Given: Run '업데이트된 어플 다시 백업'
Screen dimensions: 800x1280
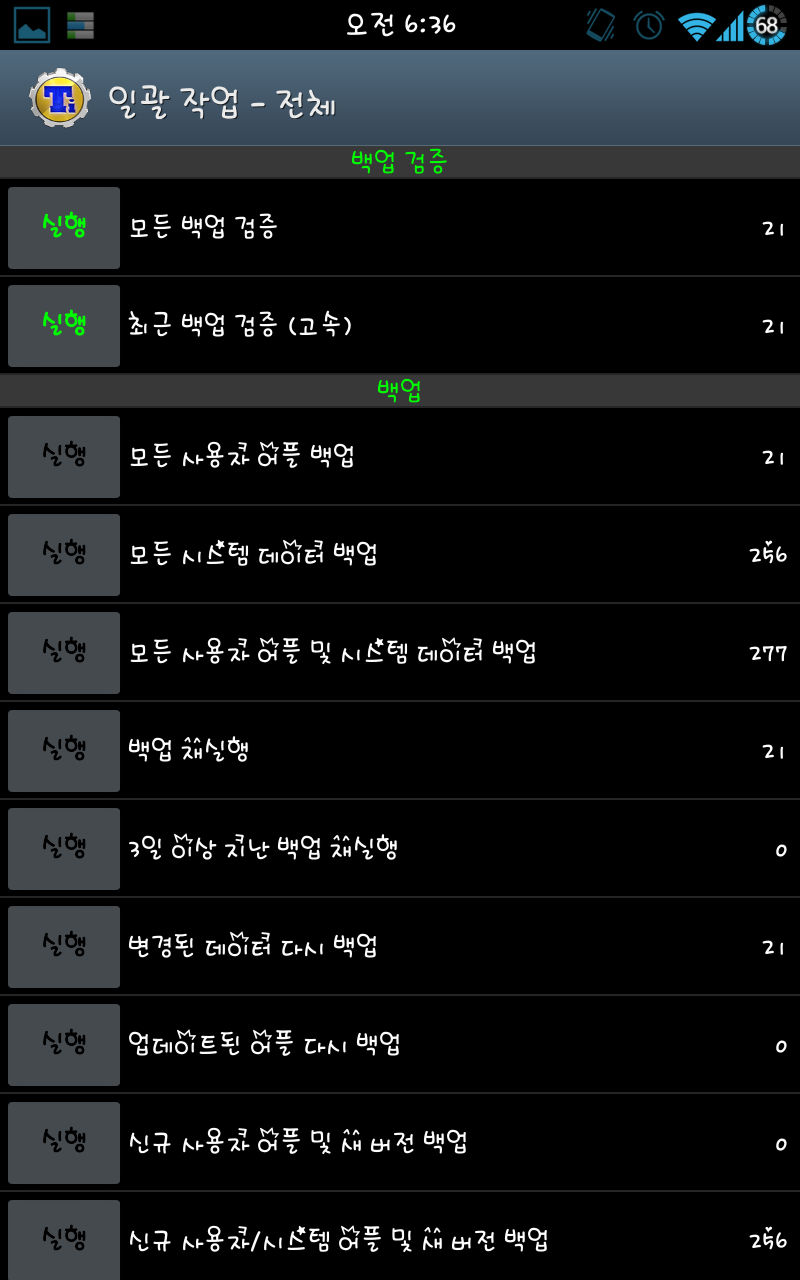Looking at the screenshot, I should pos(64,1045).
